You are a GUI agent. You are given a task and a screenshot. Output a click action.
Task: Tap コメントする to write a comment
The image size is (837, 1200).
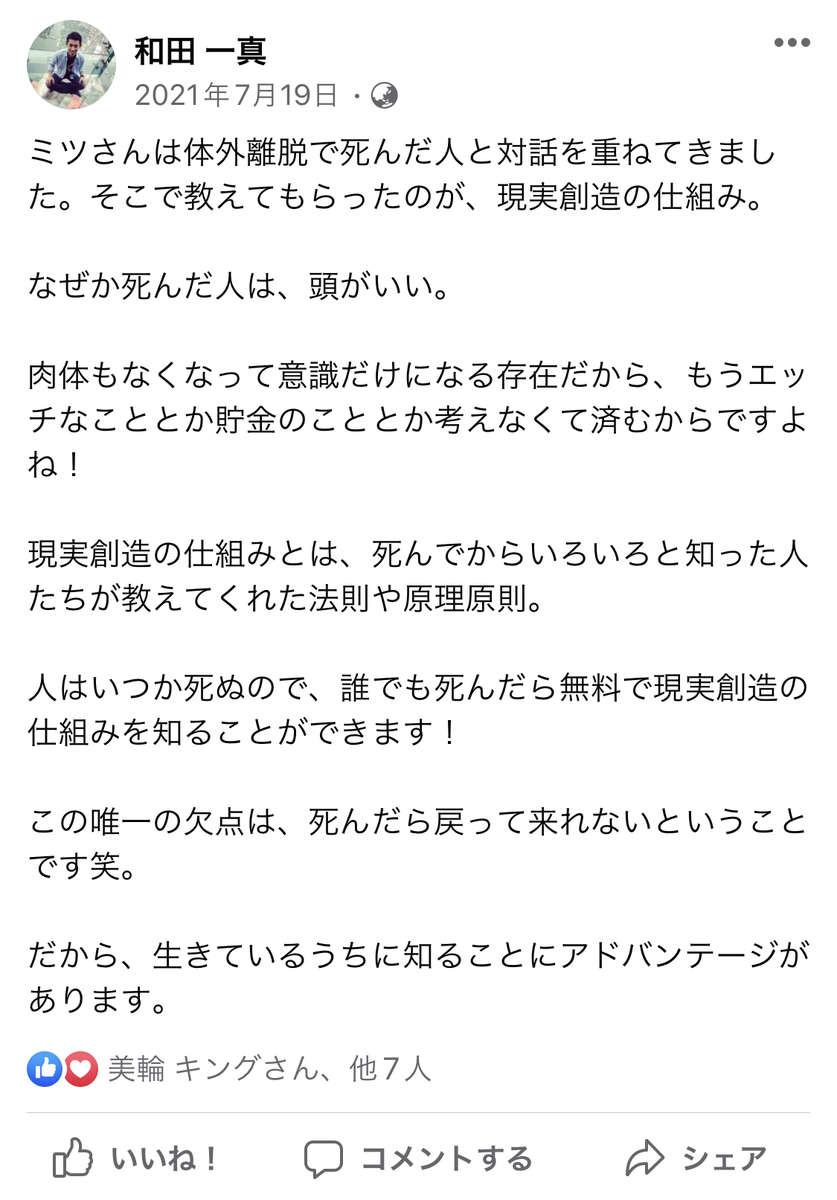(418, 1159)
